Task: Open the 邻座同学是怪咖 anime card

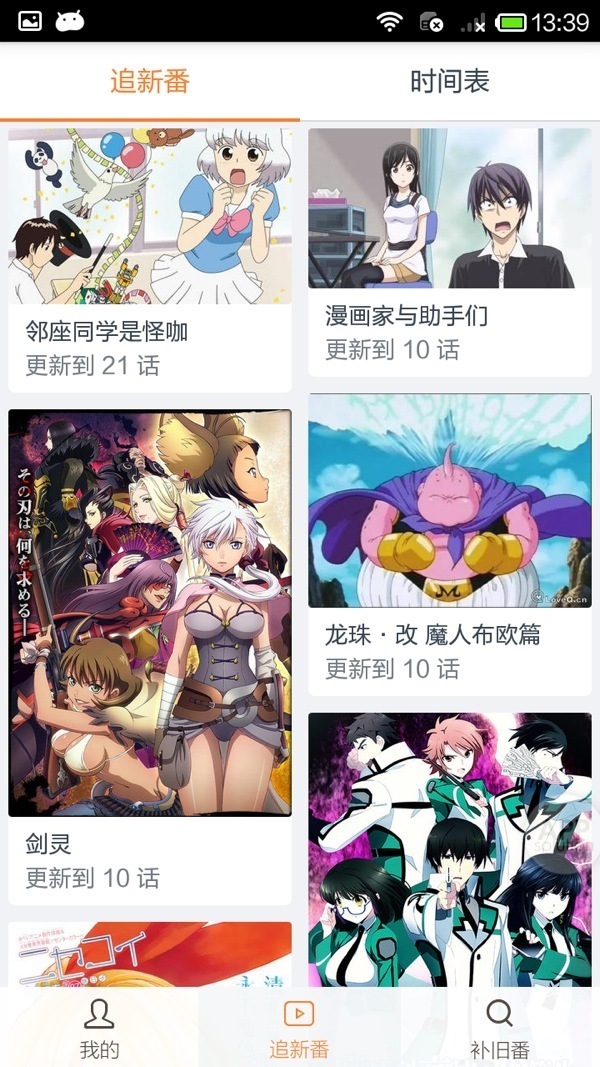Action: point(150,258)
